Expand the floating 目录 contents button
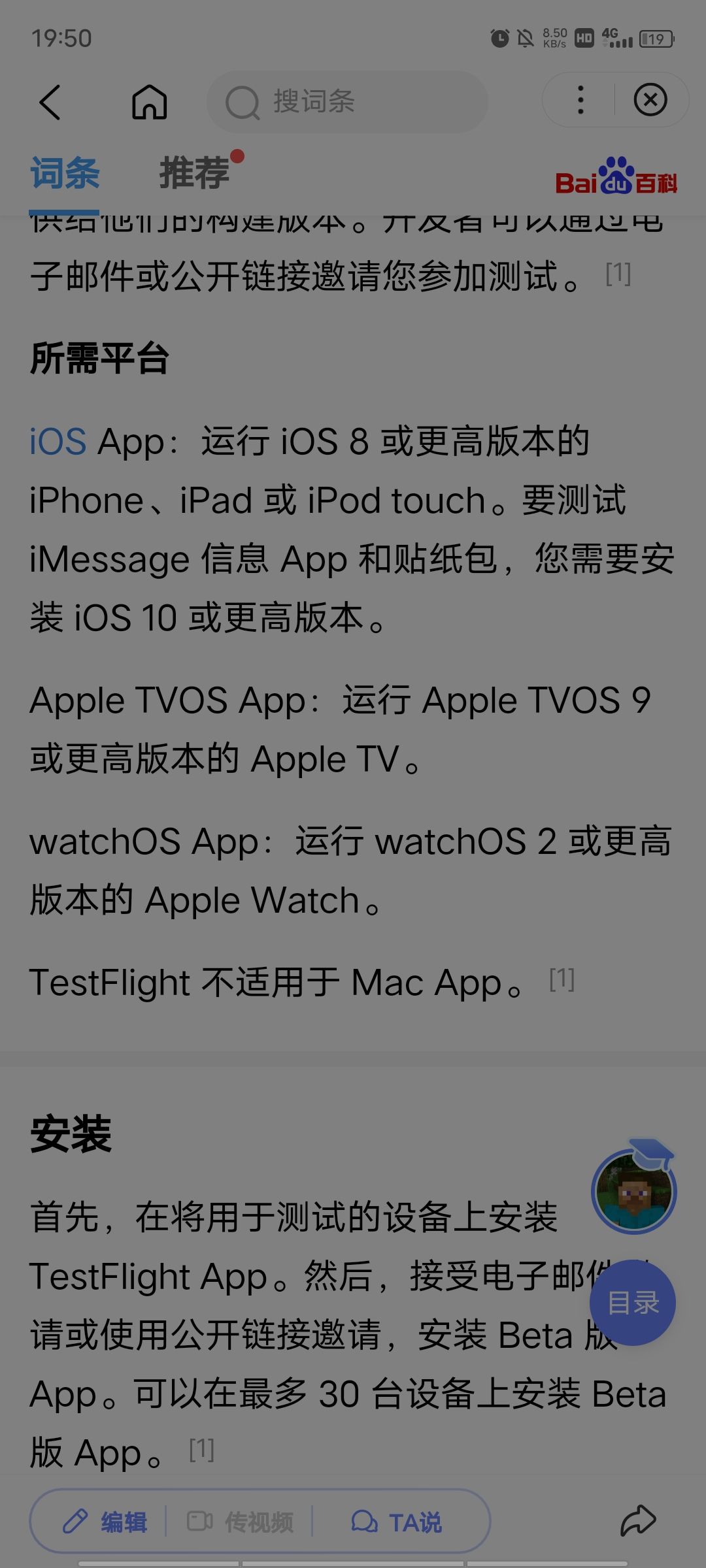 (633, 1303)
